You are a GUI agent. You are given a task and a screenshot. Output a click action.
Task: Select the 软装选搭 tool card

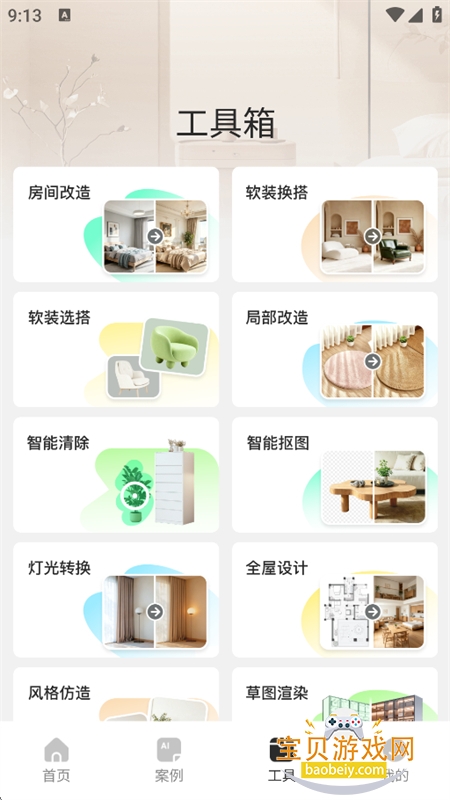tap(116, 349)
